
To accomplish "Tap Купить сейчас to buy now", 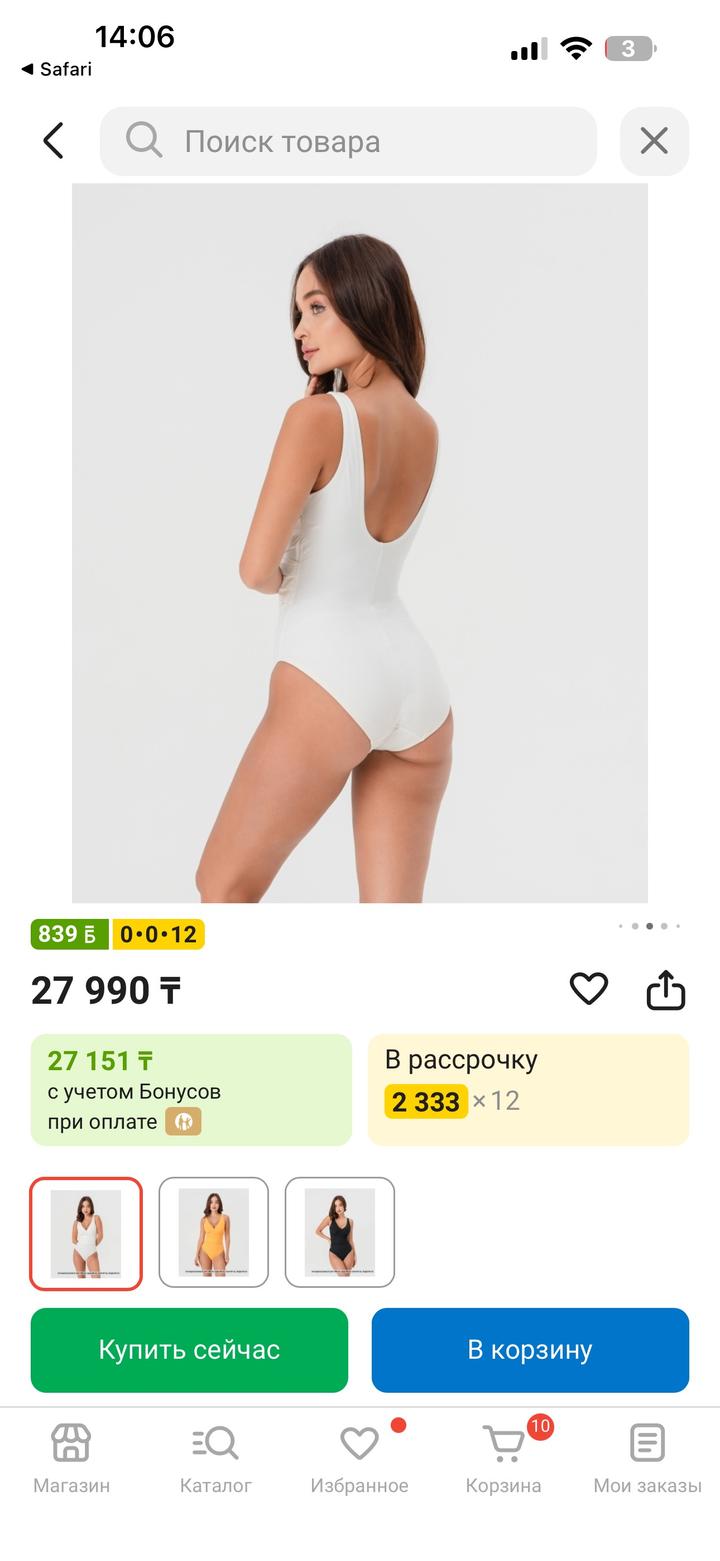I will [189, 1349].
